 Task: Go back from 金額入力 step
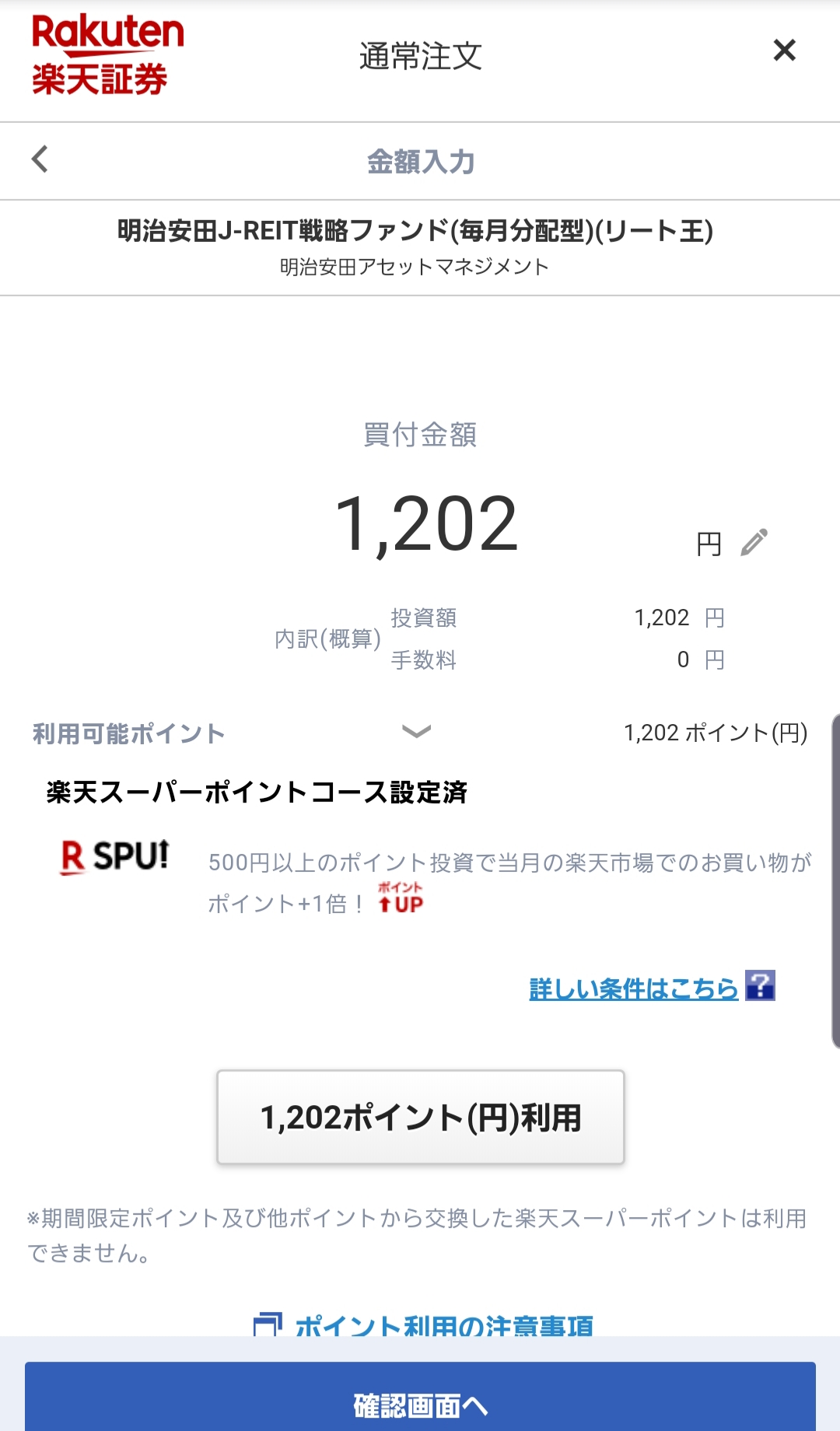coord(40,159)
